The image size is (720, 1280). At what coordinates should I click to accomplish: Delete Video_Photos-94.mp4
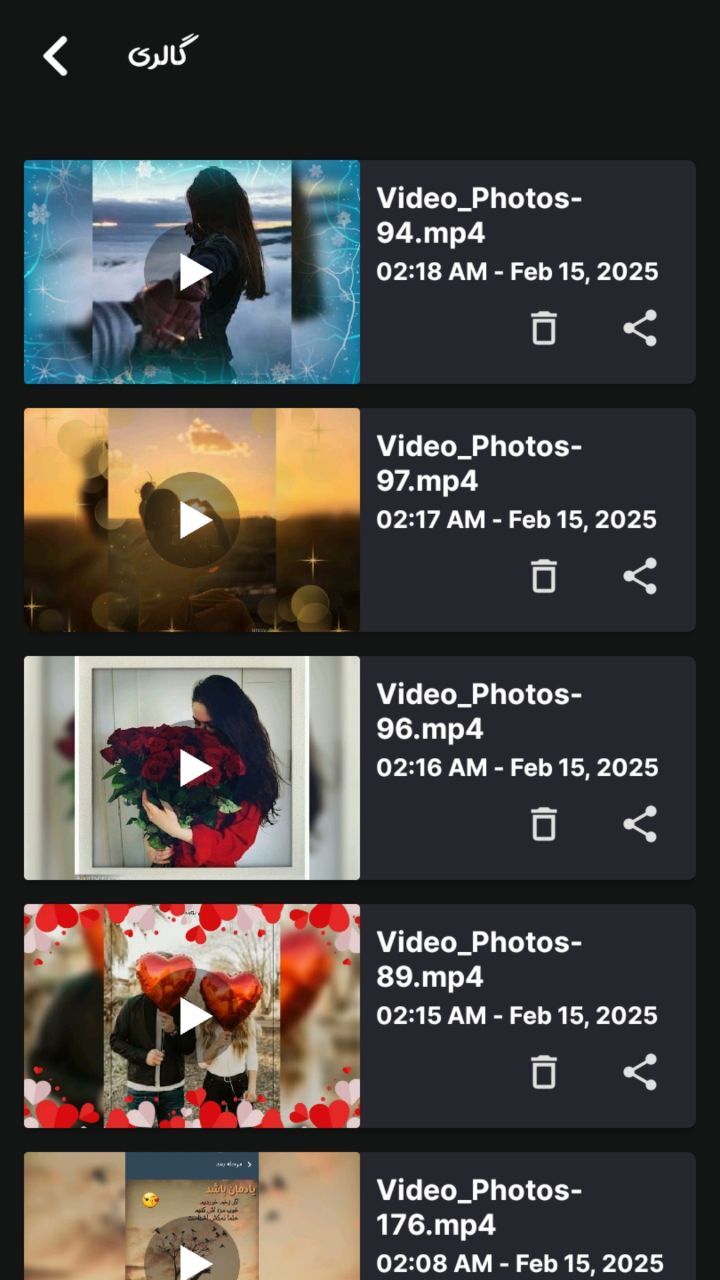[543, 328]
